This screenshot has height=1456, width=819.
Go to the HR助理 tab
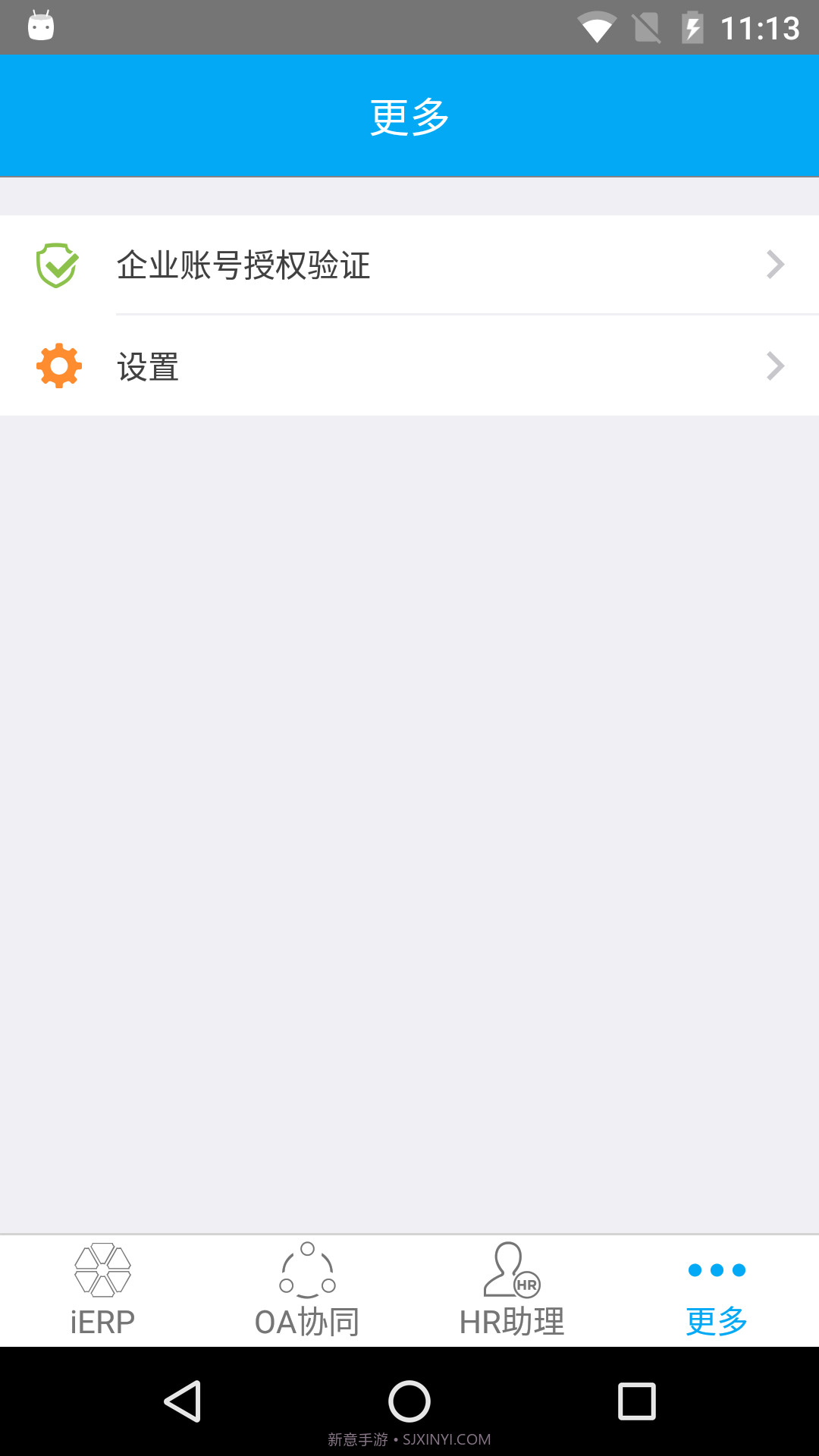(x=512, y=1291)
